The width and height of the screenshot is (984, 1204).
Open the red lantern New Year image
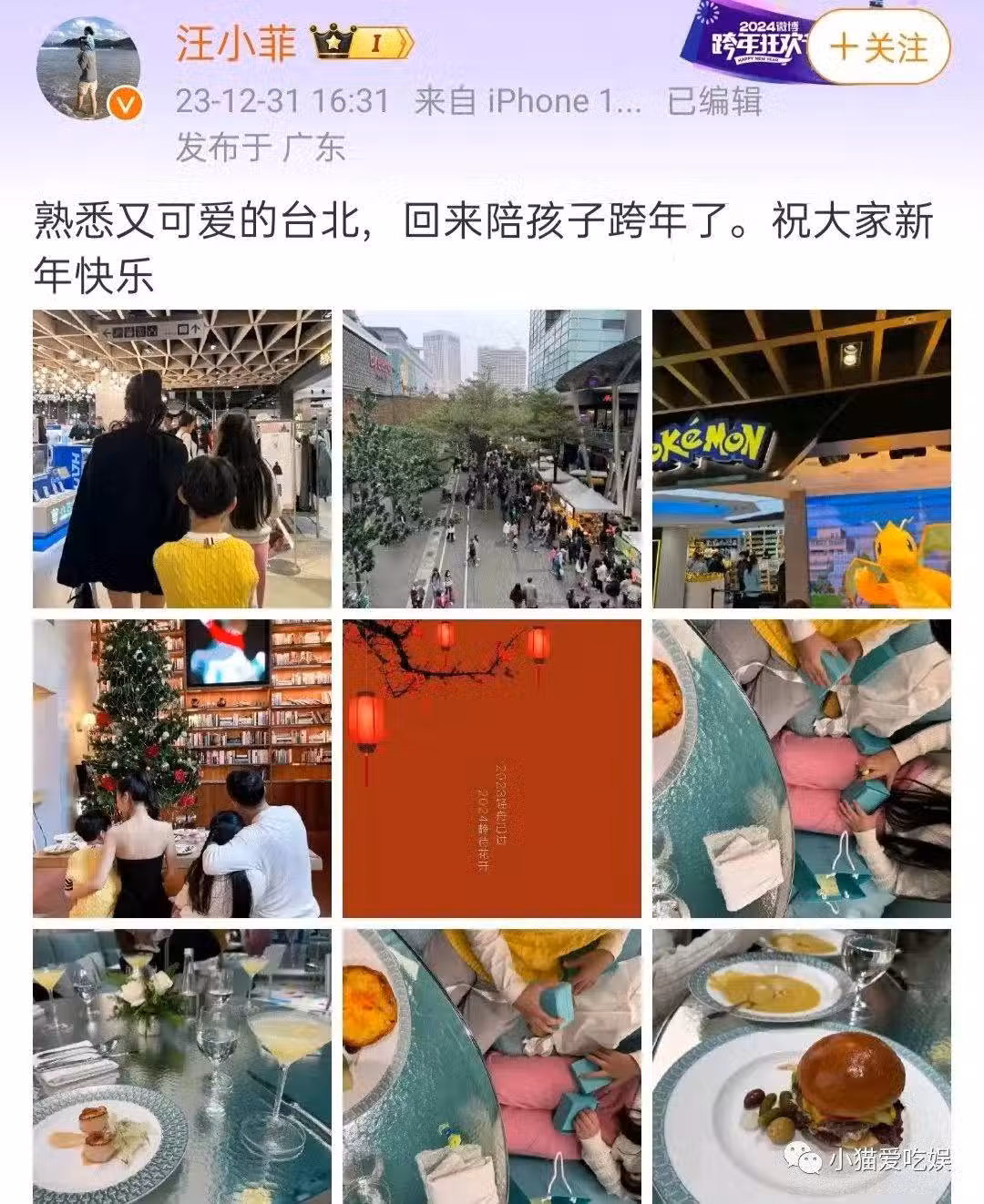(492, 769)
